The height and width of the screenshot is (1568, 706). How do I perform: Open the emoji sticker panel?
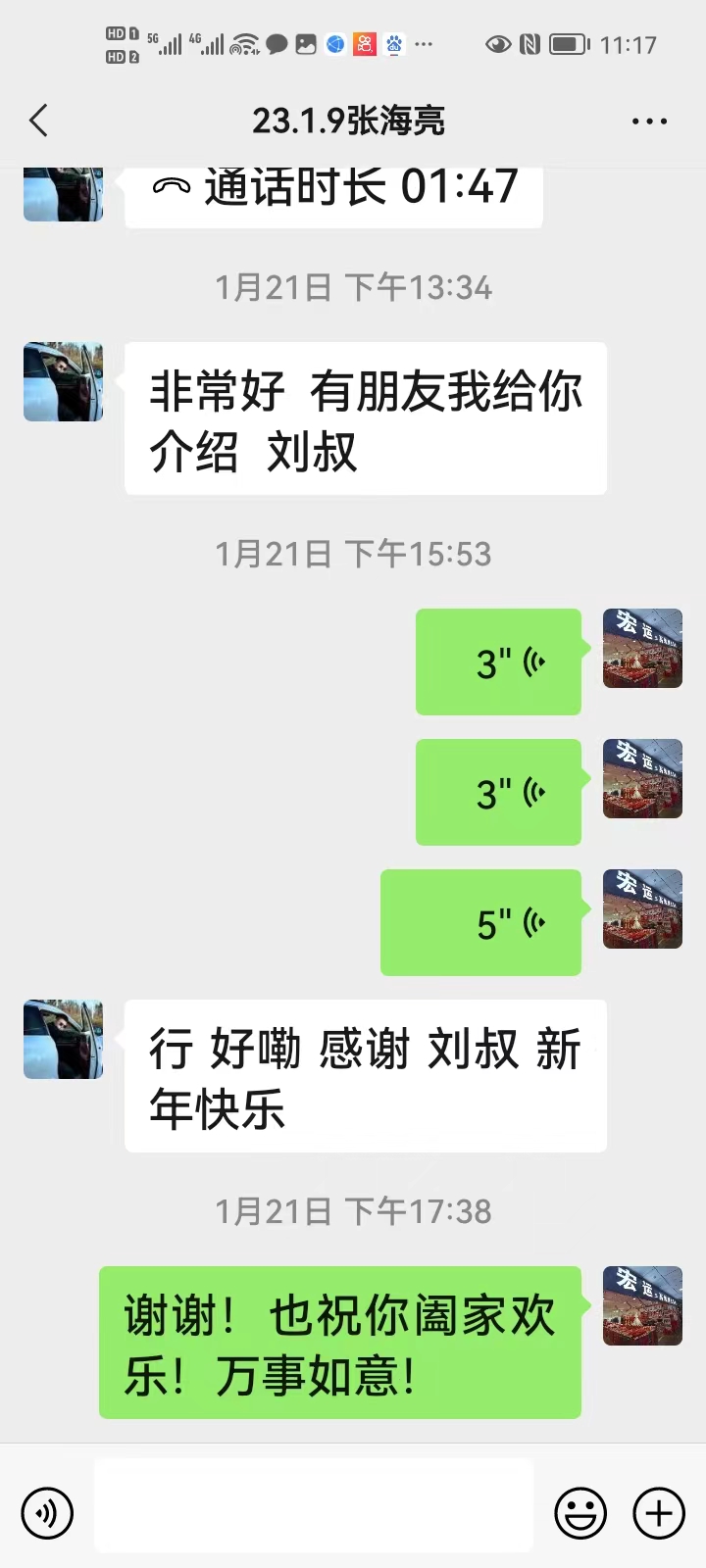pos(580,1513)
